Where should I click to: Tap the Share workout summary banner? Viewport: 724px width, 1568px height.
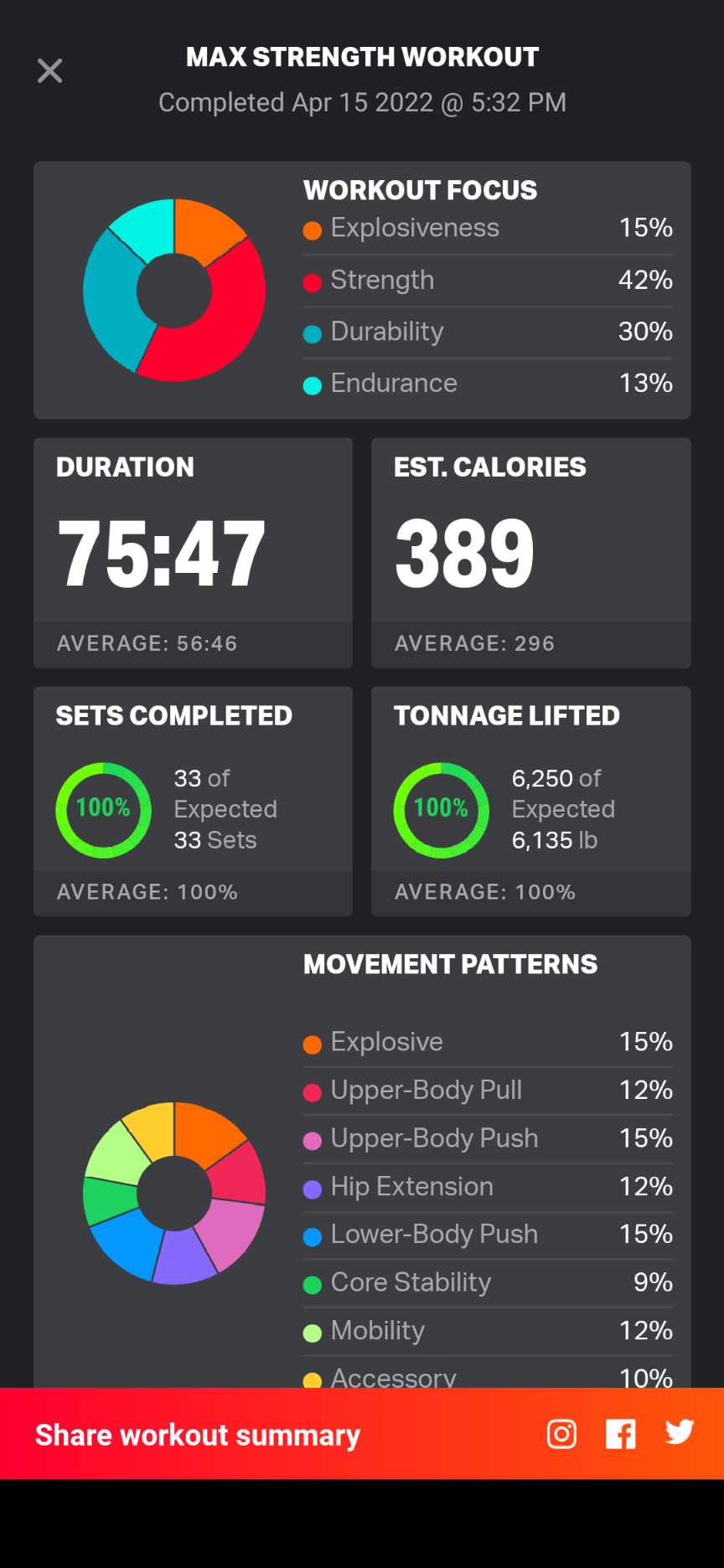198,1435
